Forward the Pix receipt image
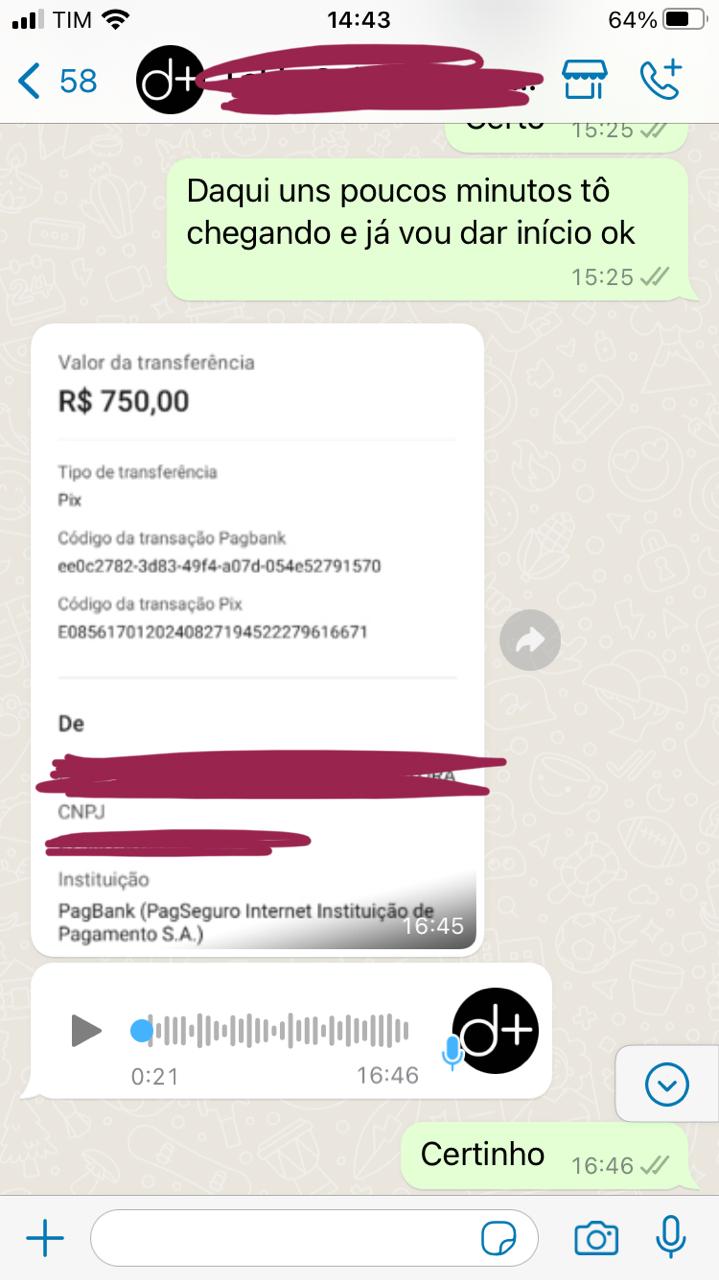 pos(530,640)
